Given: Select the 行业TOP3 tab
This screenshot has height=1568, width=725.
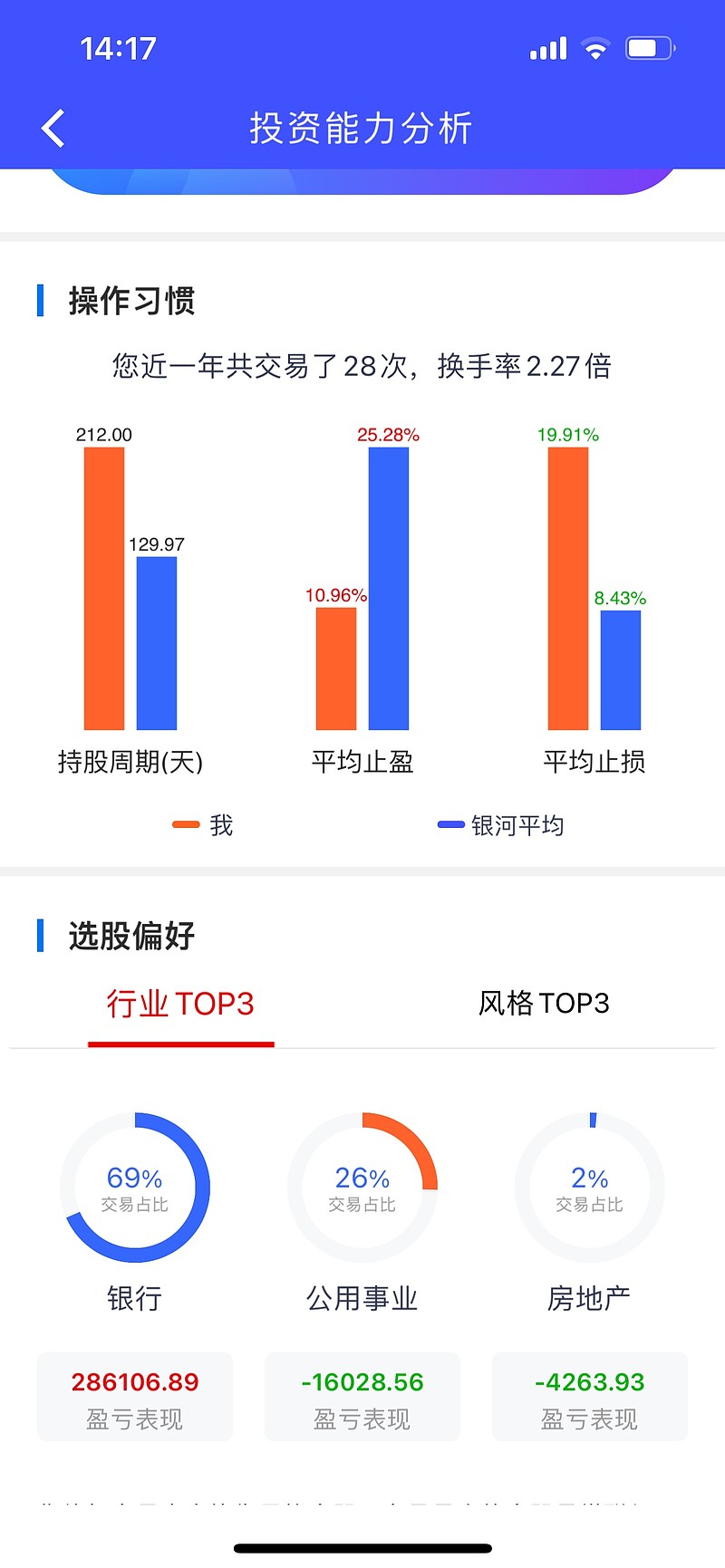Looking at the screenshot, I should (180, 1004).
